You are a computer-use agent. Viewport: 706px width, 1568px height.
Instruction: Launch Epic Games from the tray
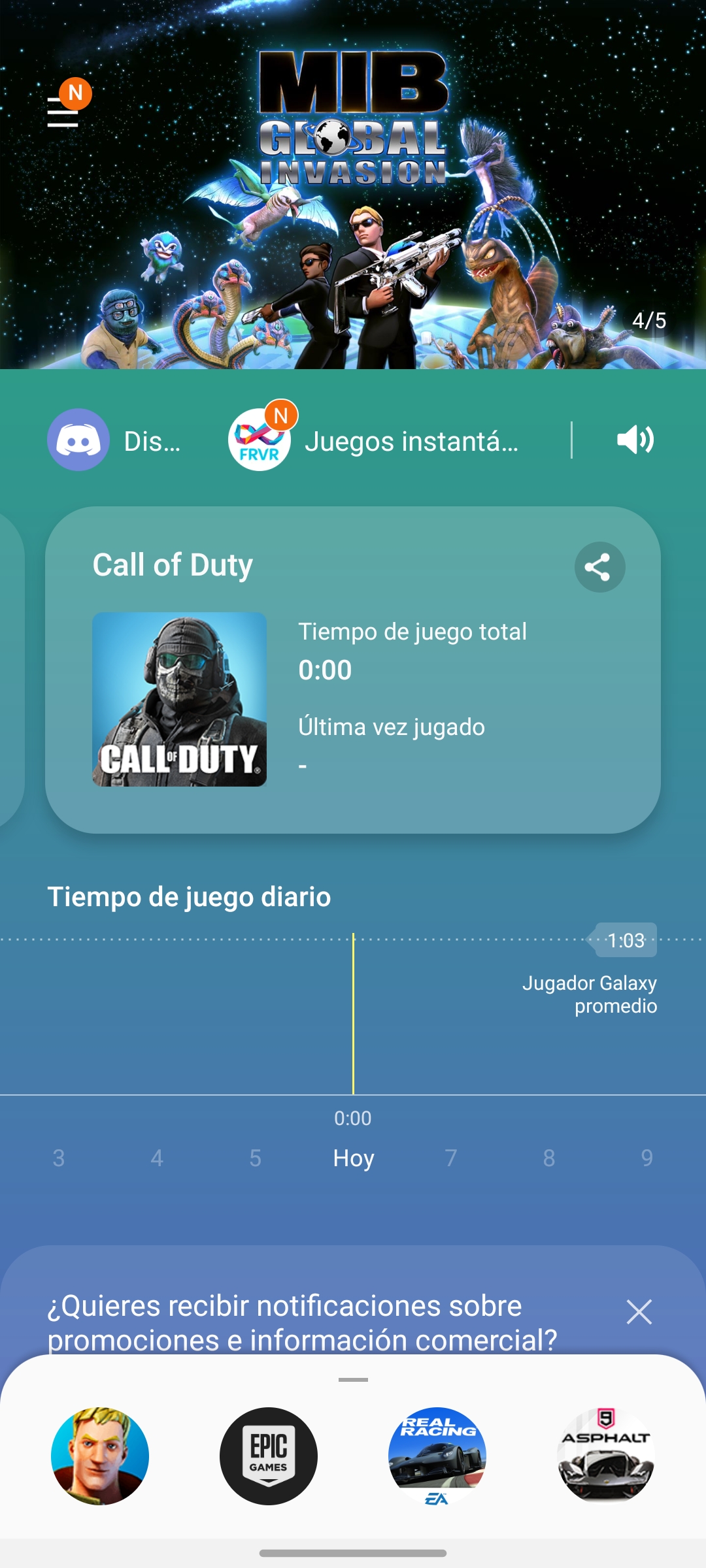coord(269,1456)
